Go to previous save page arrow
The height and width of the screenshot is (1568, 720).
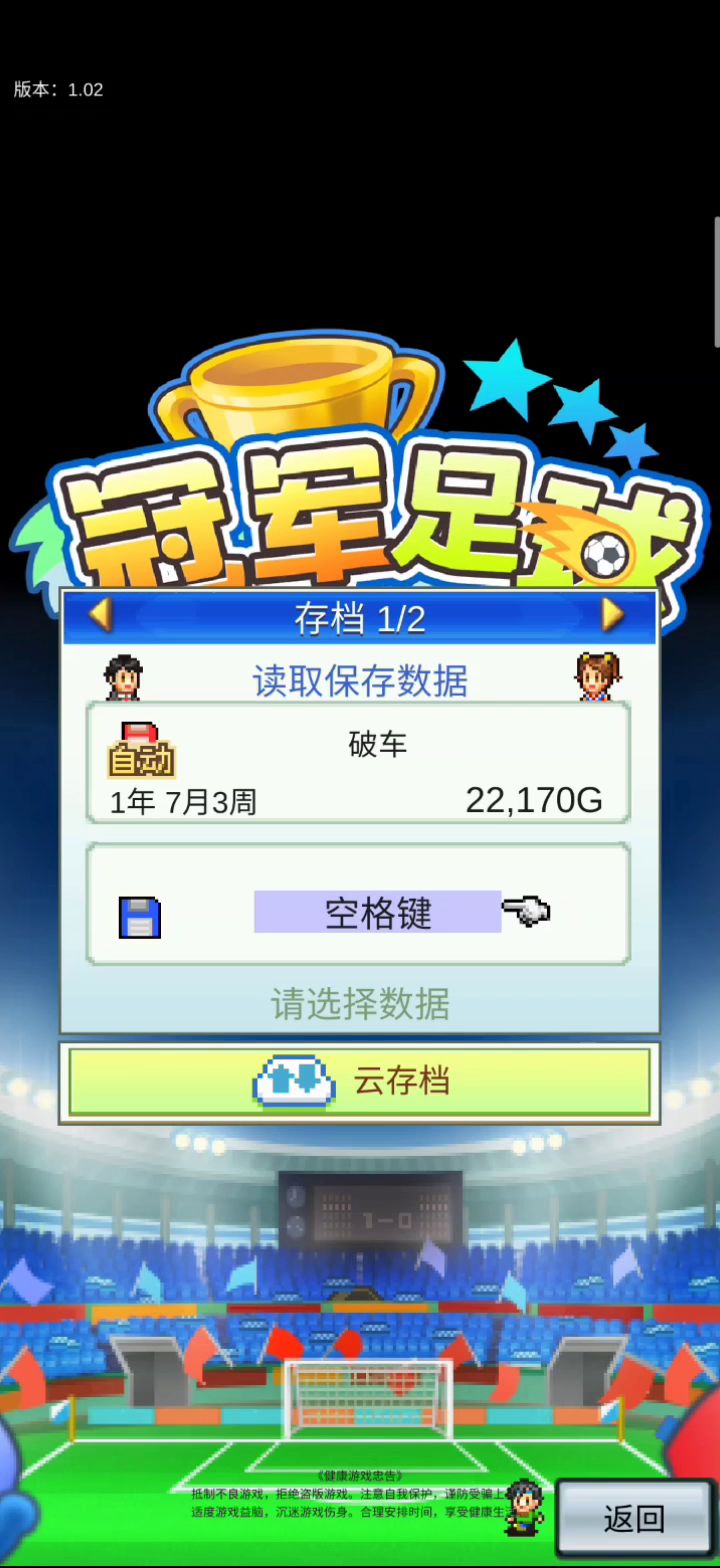pyautogui.click(x=100, y=615)
